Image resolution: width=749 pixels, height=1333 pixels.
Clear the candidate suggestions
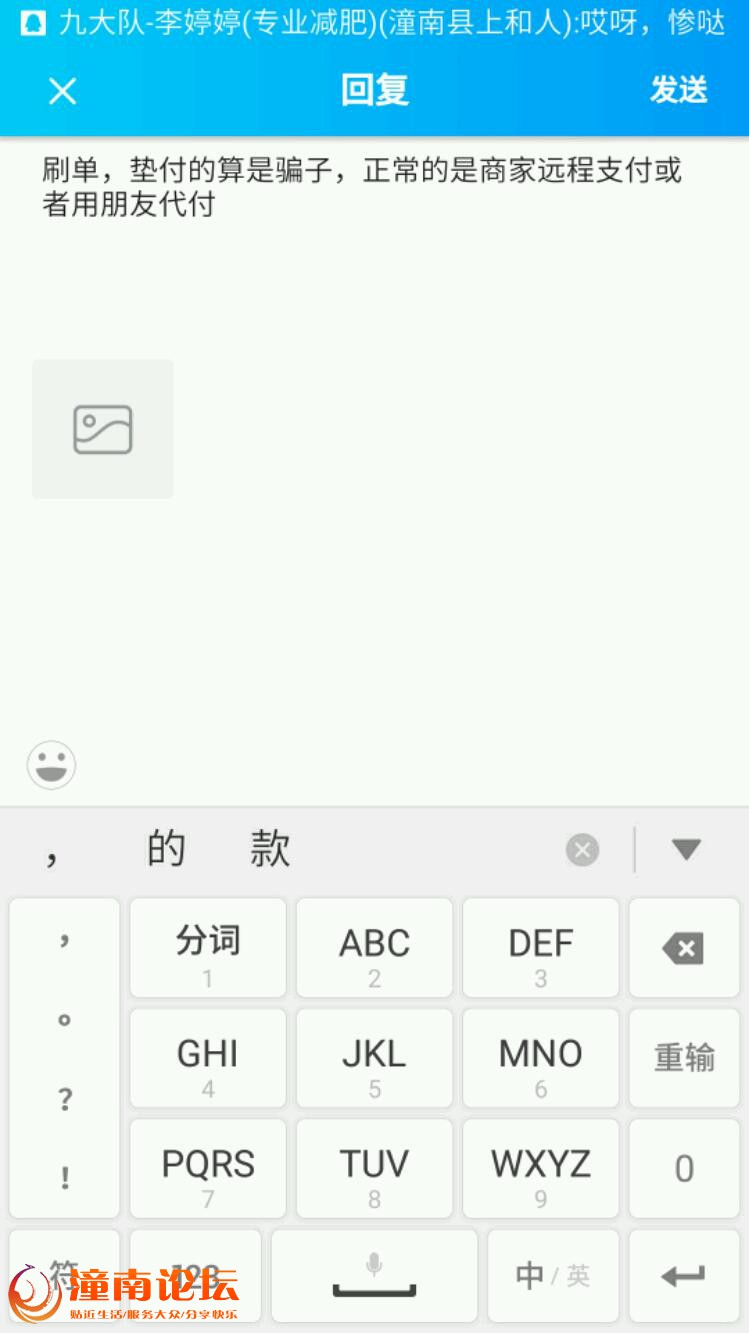click(582, 850)
